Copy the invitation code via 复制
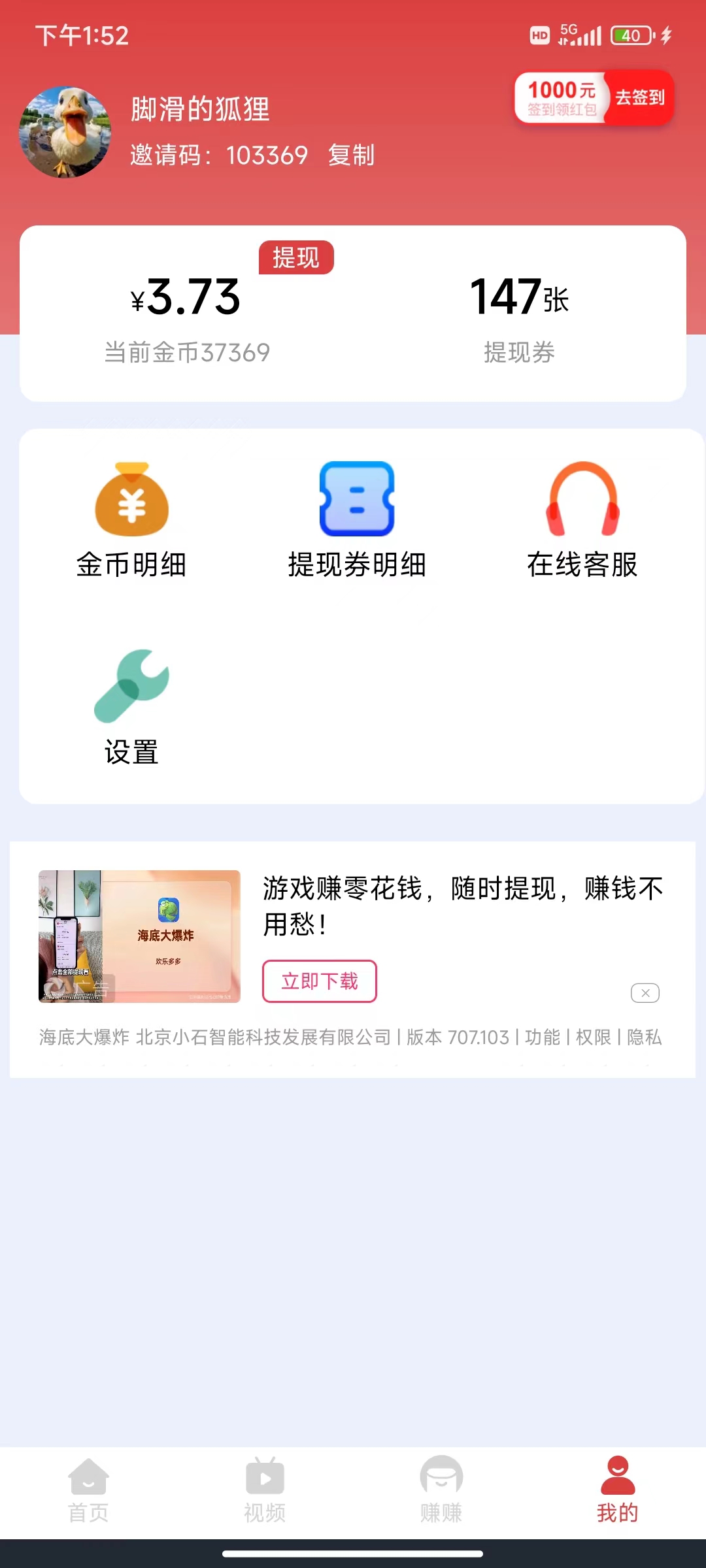706x1568 pixels. point(351,155)
